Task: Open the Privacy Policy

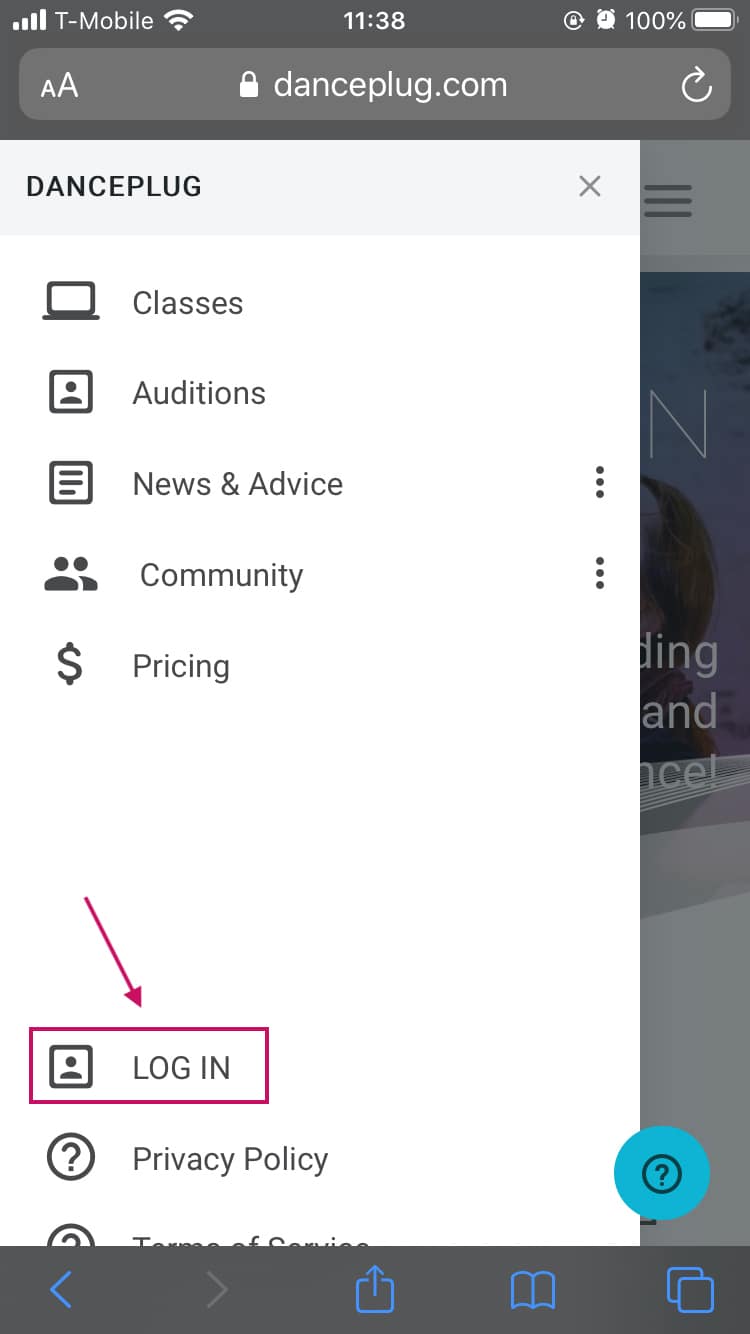Action: pyautogui.click(x=230, y=1159)
